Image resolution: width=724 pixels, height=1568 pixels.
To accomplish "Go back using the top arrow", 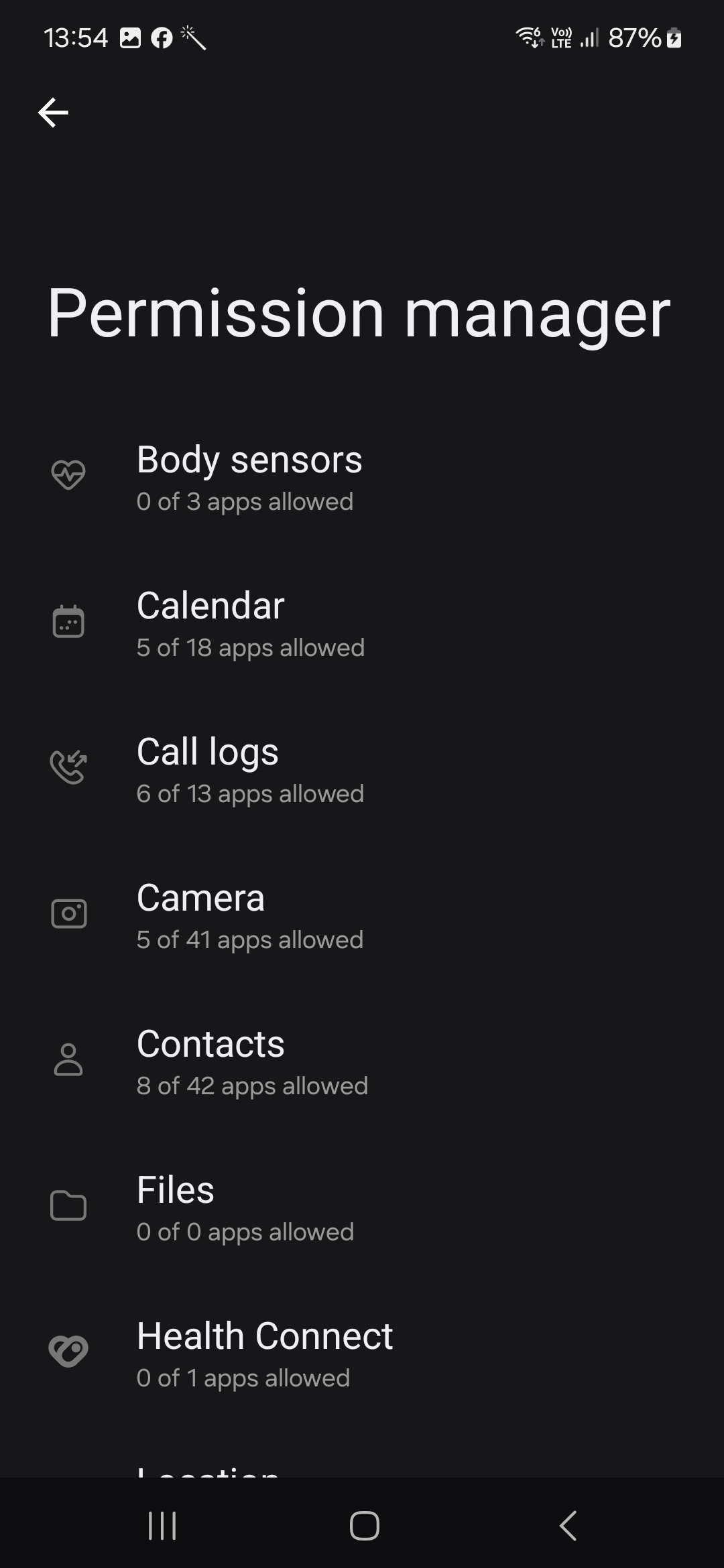I will point(54,112).
